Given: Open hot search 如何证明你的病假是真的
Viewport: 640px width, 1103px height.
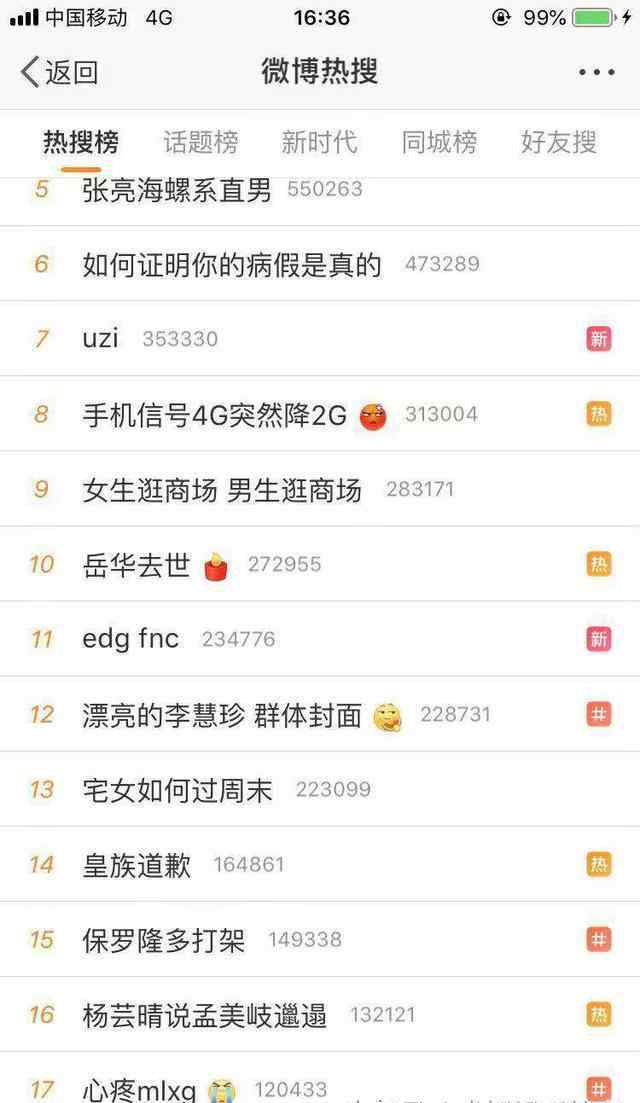Looking at the screenshot, I should tap(232, 264).
